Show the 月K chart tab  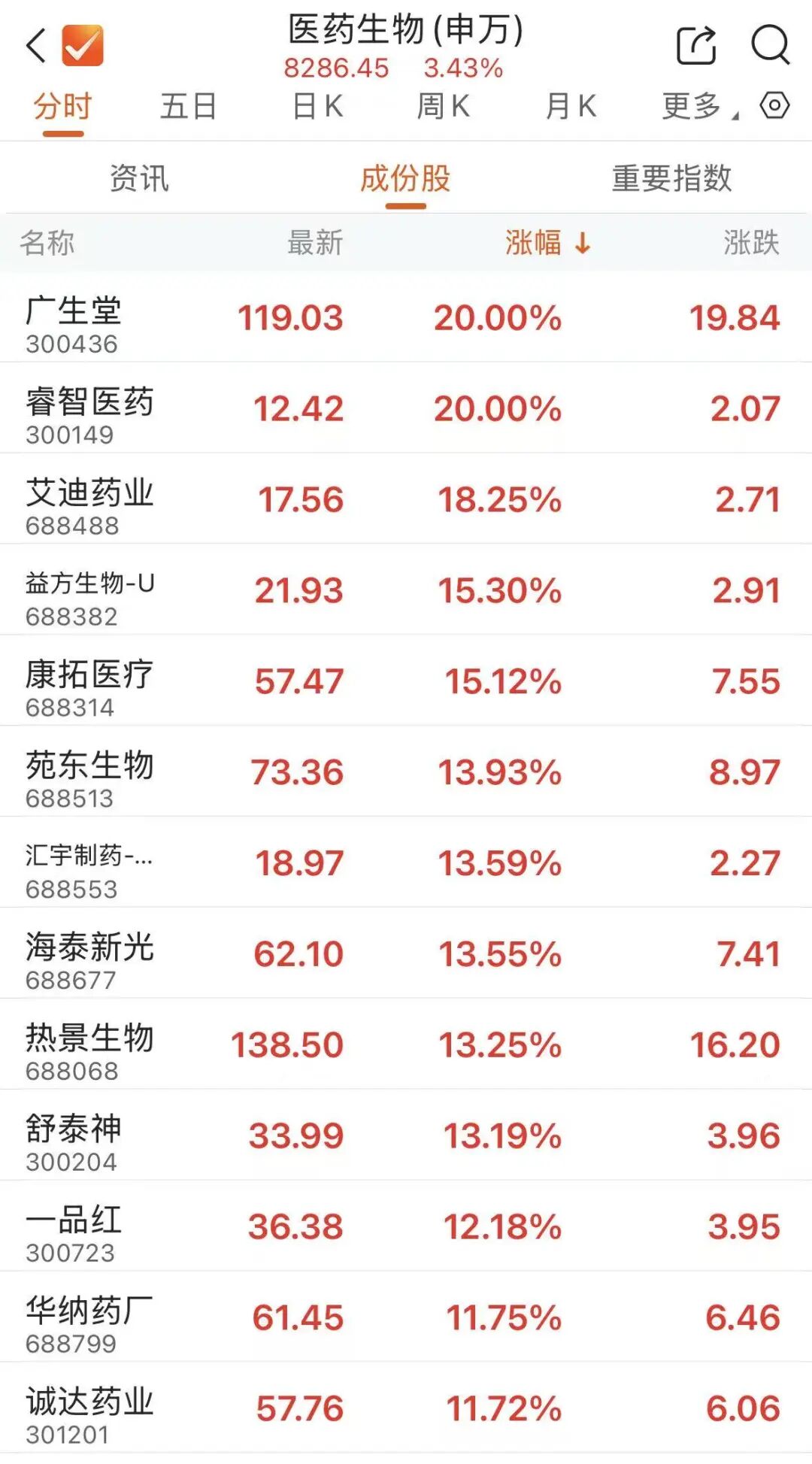[571, 106]
